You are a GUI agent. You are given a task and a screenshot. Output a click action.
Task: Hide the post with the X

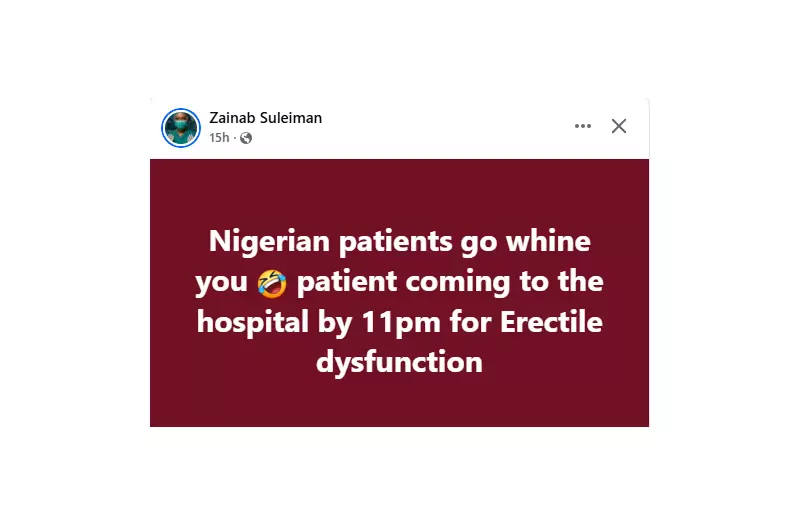619,126
